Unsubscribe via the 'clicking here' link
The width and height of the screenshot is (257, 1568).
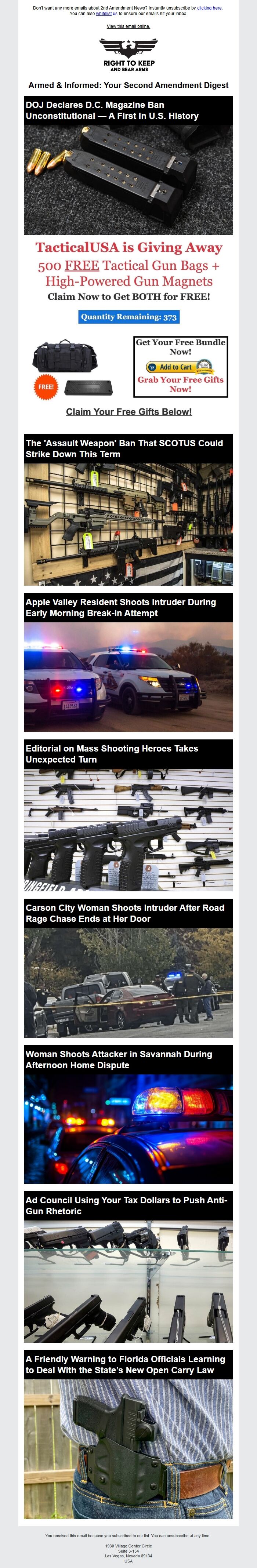point(209,8)
